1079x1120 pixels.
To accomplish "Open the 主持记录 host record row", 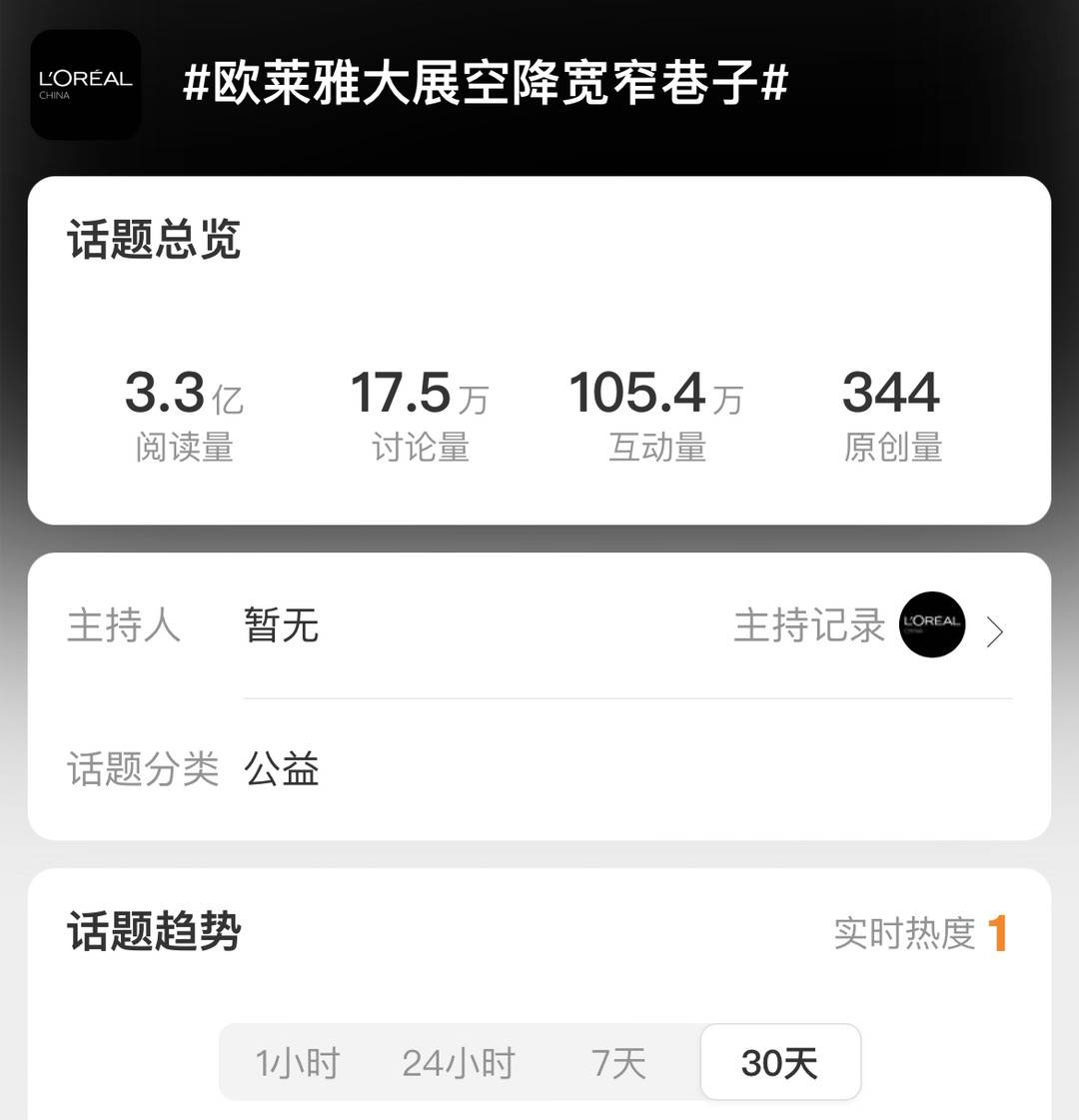I will (867, 626).
